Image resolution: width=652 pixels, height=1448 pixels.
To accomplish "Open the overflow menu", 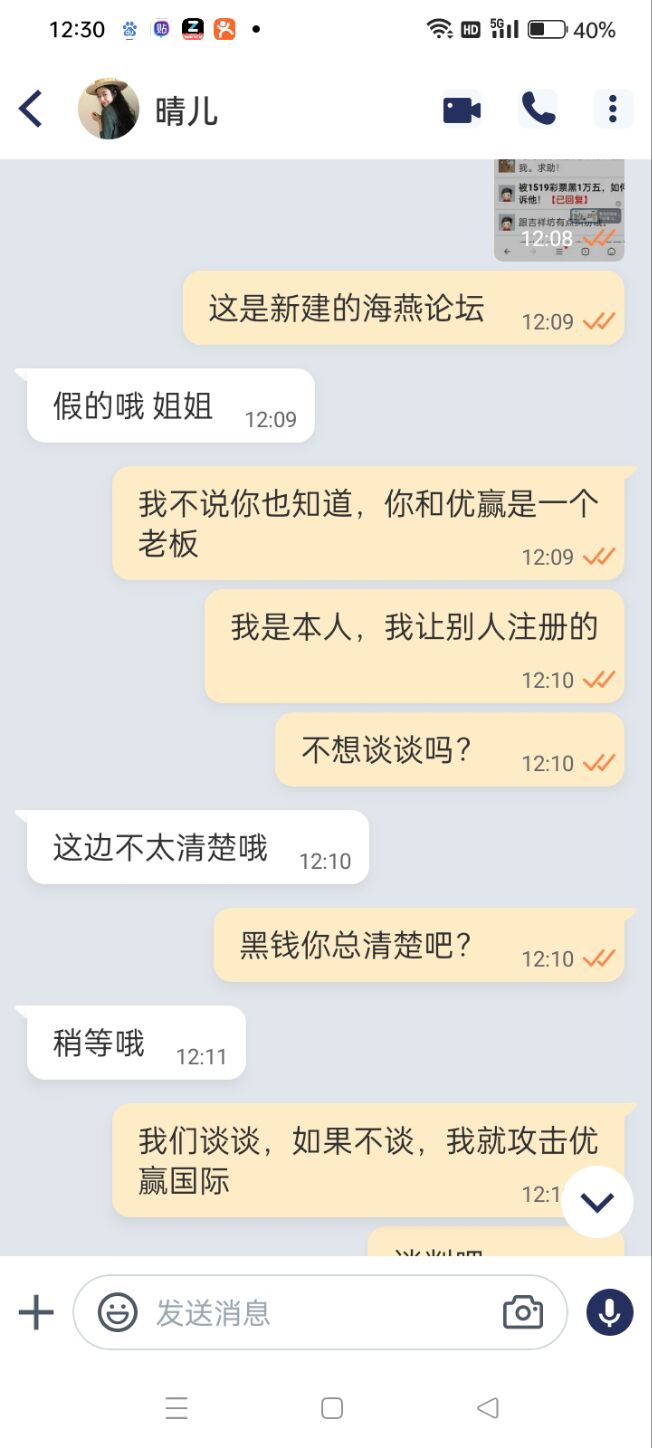I will point(613,109).
